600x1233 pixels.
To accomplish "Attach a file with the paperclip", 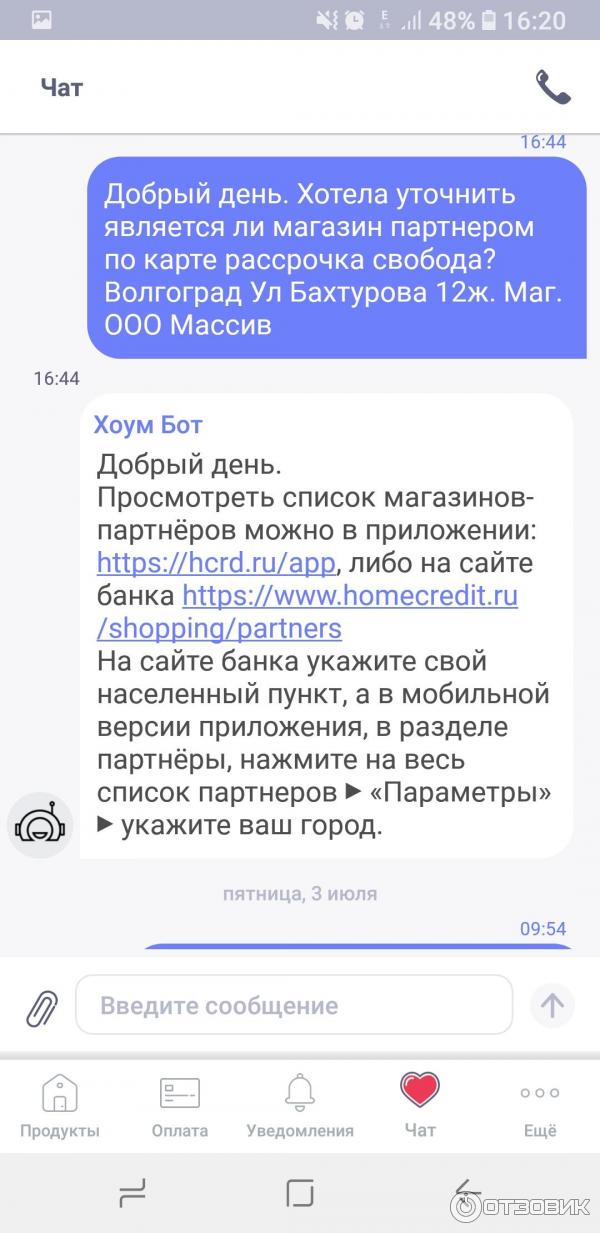I will pos(42,1006).
